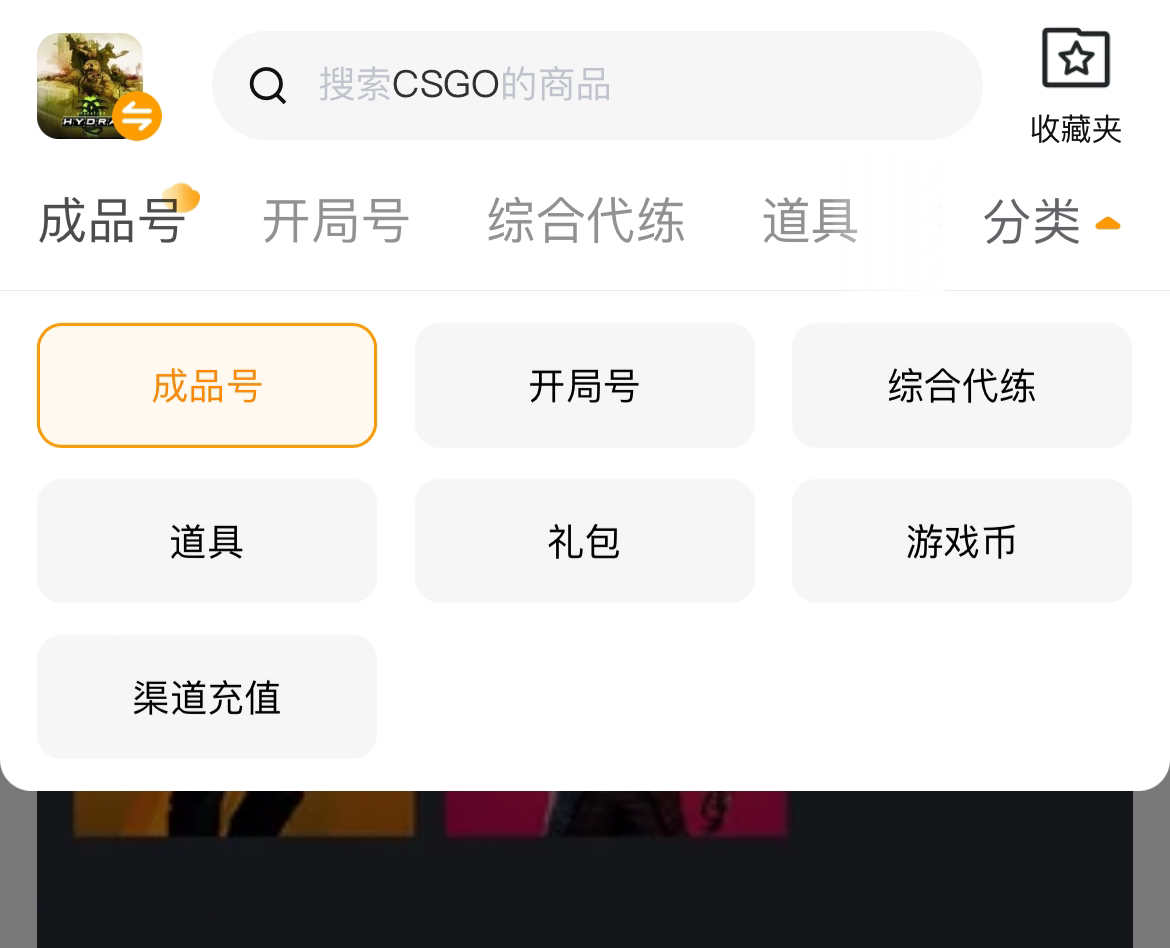Select the 成品号 category chip
The image size is (1170, 948).
coord(207,385)
